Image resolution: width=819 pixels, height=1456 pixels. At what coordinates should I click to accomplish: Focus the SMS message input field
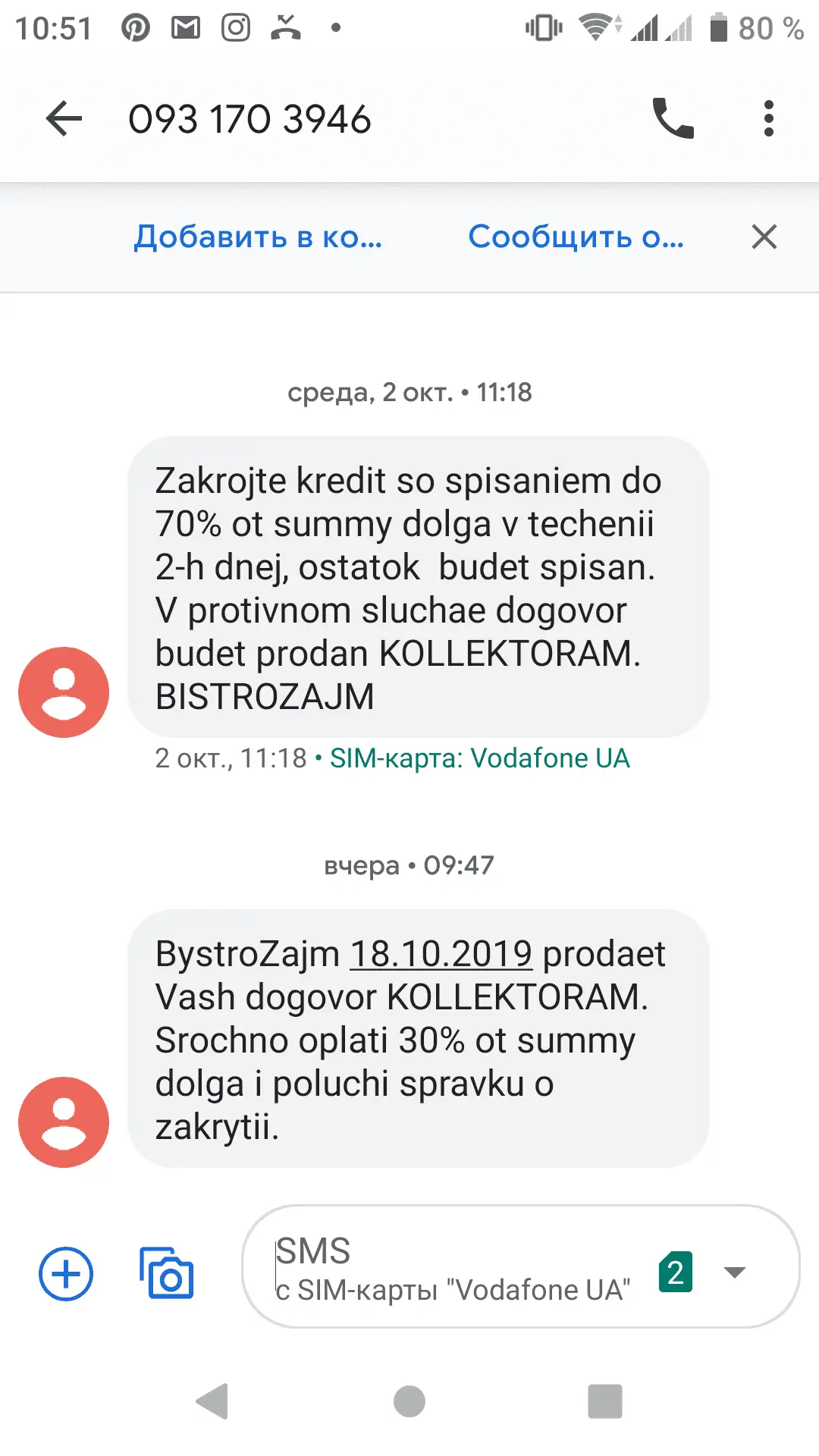pyautogui.click(x=455, y=1268)
